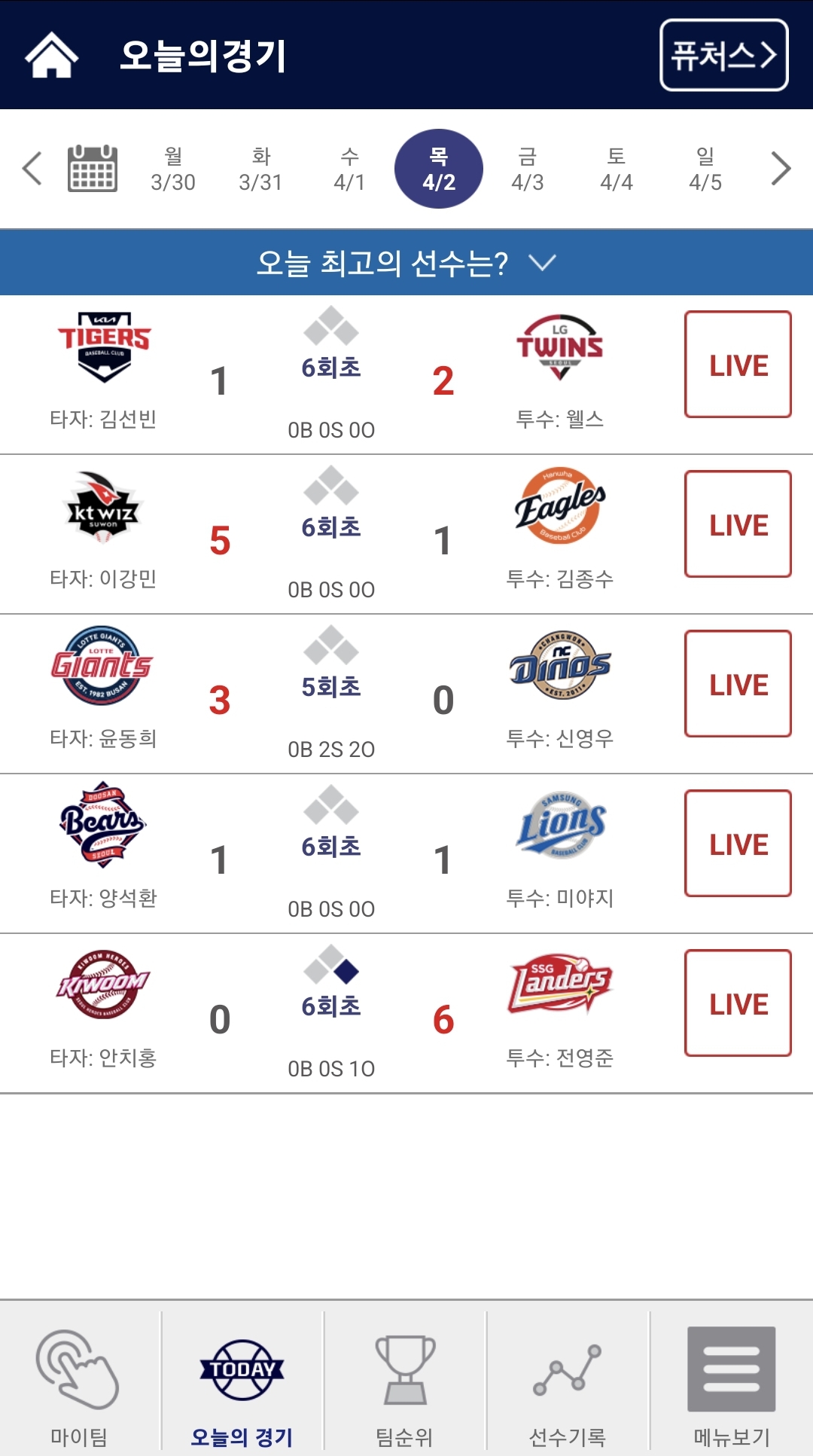Open the 퓨처스 league button
The image size is (813, 1456).
click(723, 55)
